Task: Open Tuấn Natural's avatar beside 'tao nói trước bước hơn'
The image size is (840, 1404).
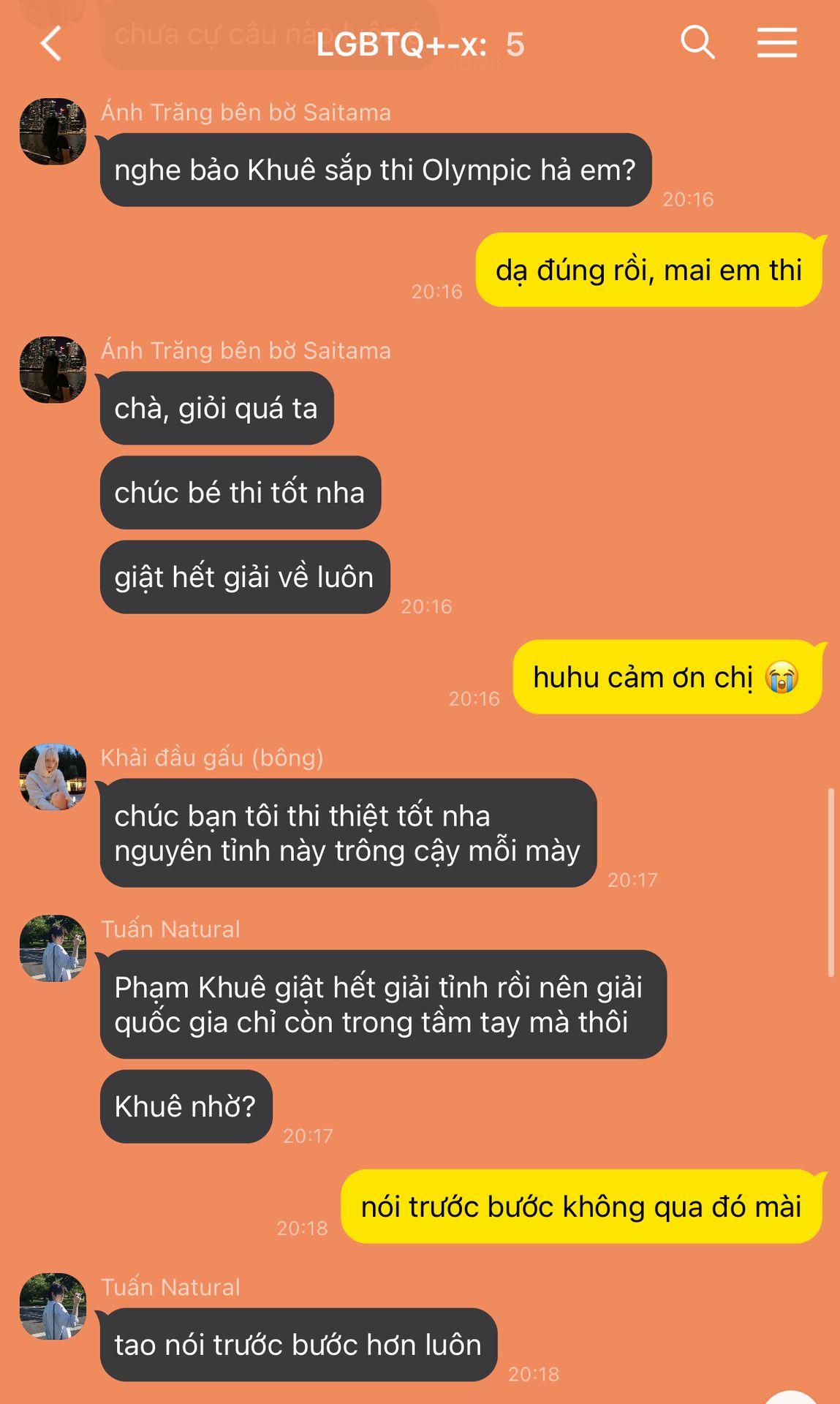Action: click(53, 1306)
